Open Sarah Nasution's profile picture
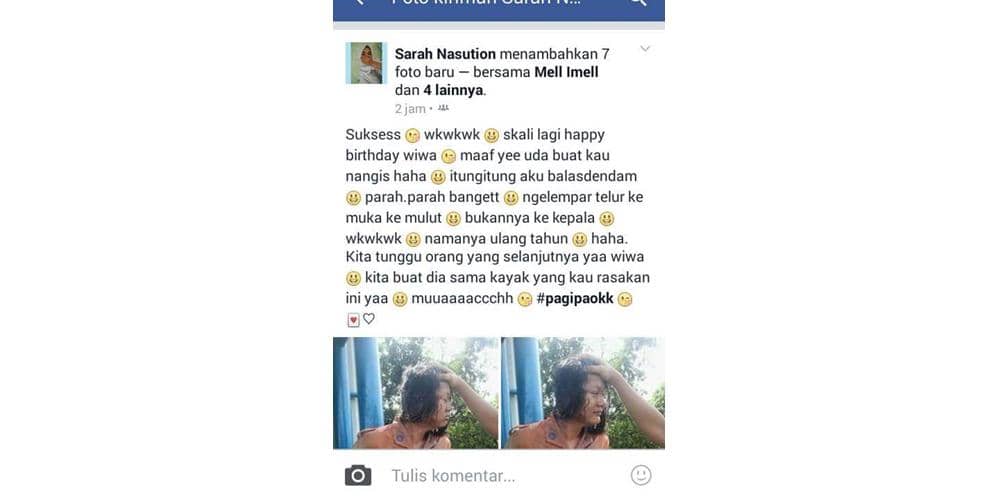 pos(365,63)
